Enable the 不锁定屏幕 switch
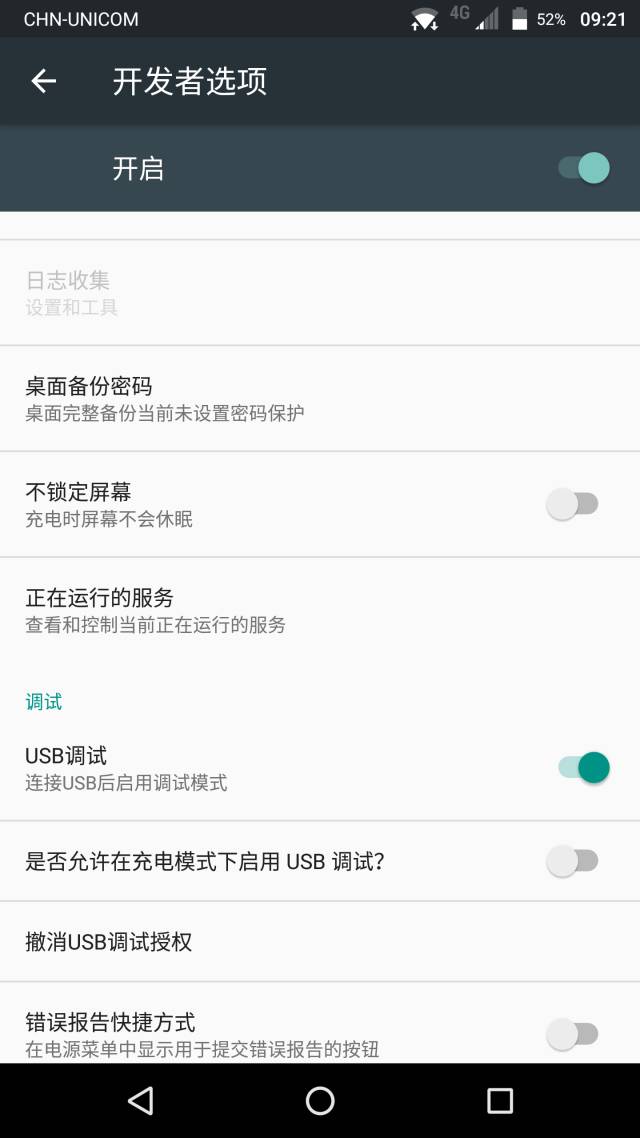Screen dimensions: 640x1138 (x=572, y=504)
